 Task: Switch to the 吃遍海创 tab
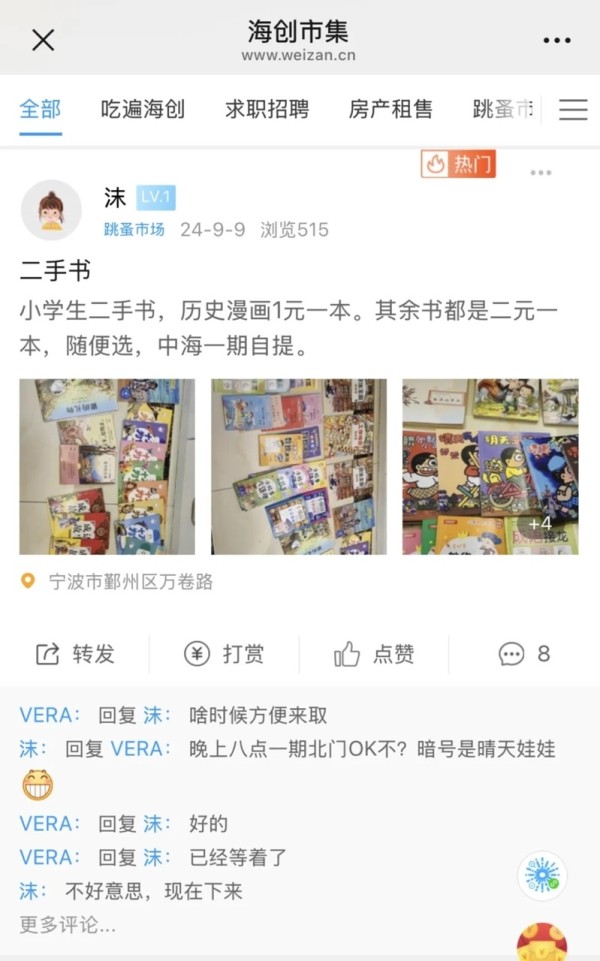click(x=142, y=109)
